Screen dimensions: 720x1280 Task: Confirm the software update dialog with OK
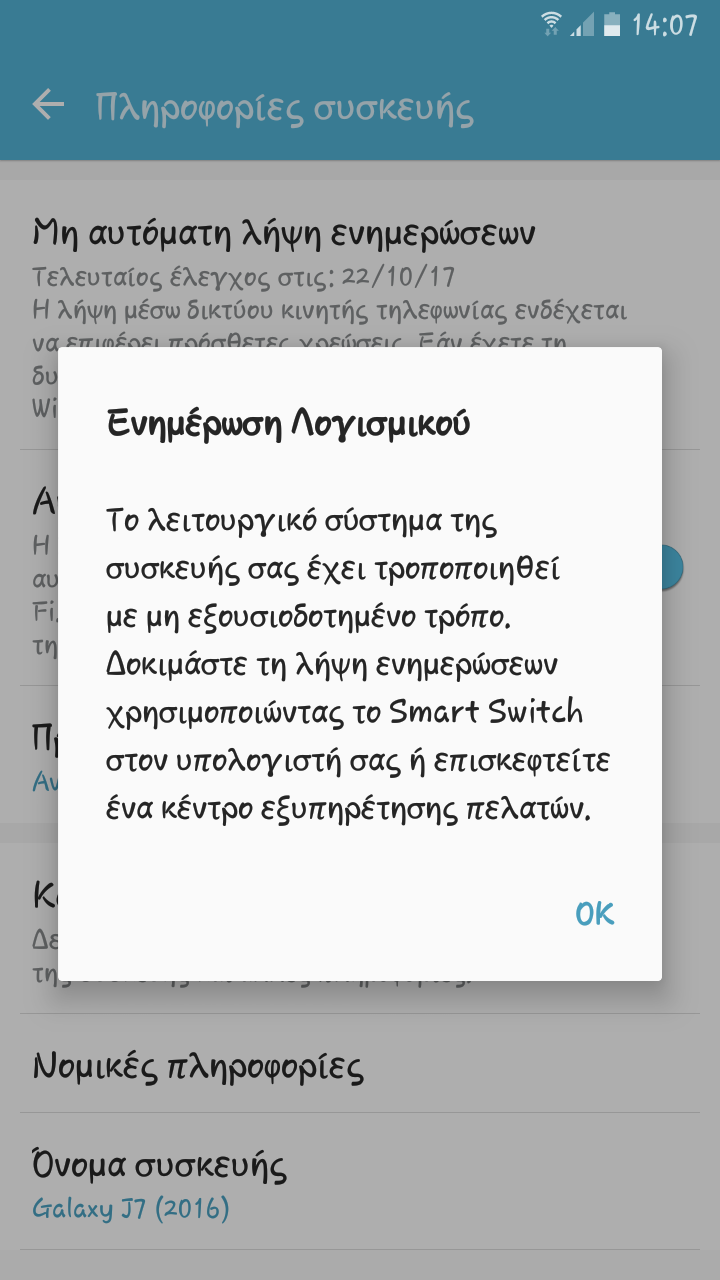click(x=595, y=914)
